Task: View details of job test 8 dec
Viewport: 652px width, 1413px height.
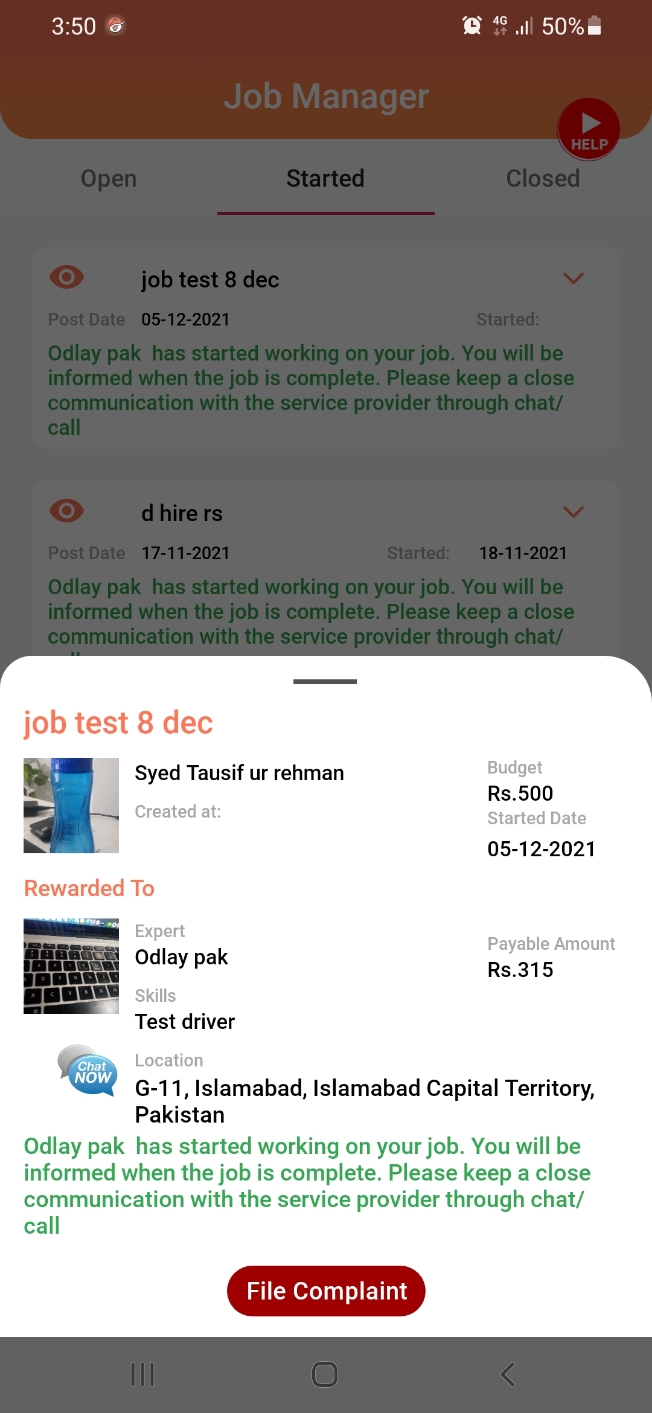Action: point(67,278)
